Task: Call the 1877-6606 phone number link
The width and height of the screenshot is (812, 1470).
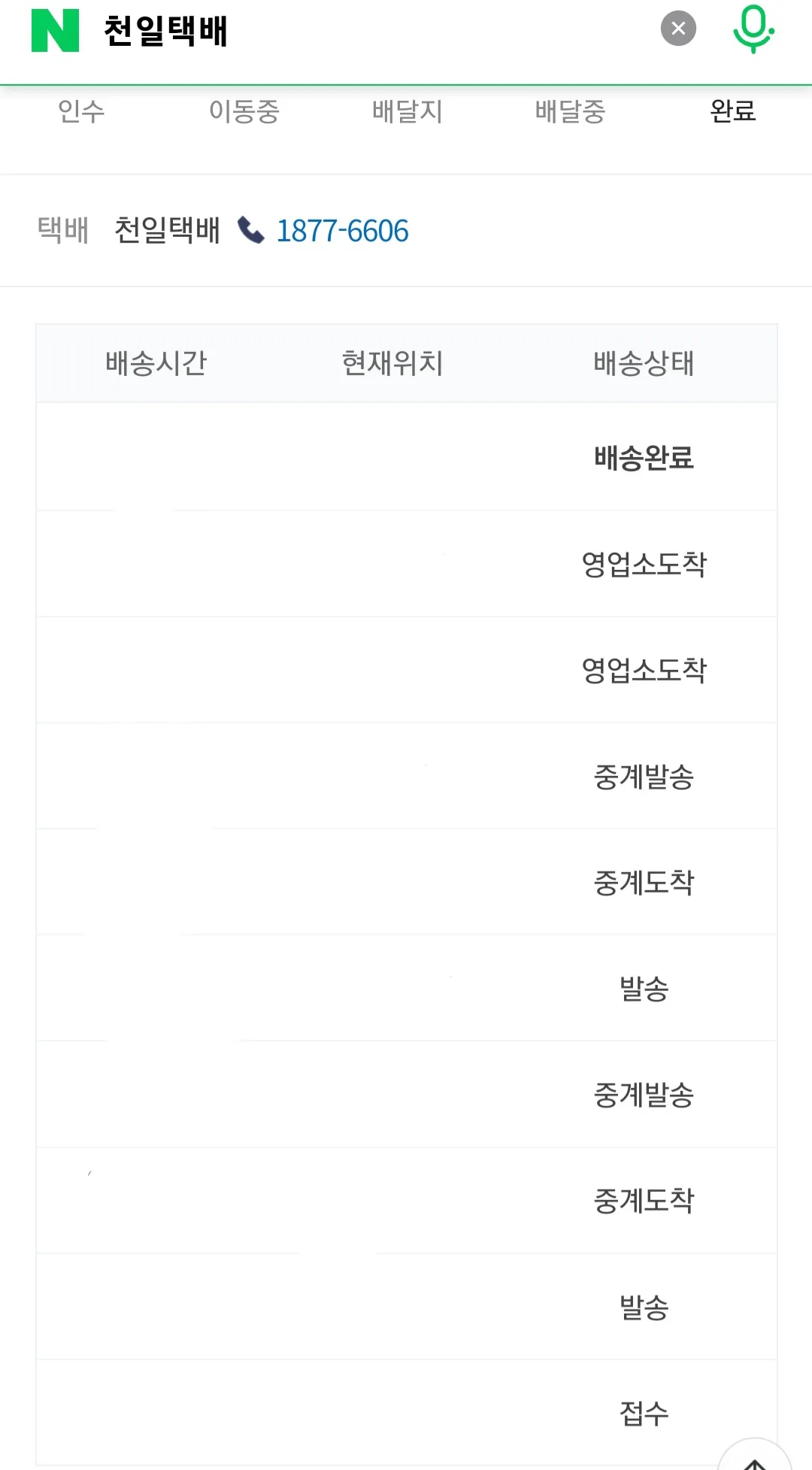Action: tap(342, 232)
